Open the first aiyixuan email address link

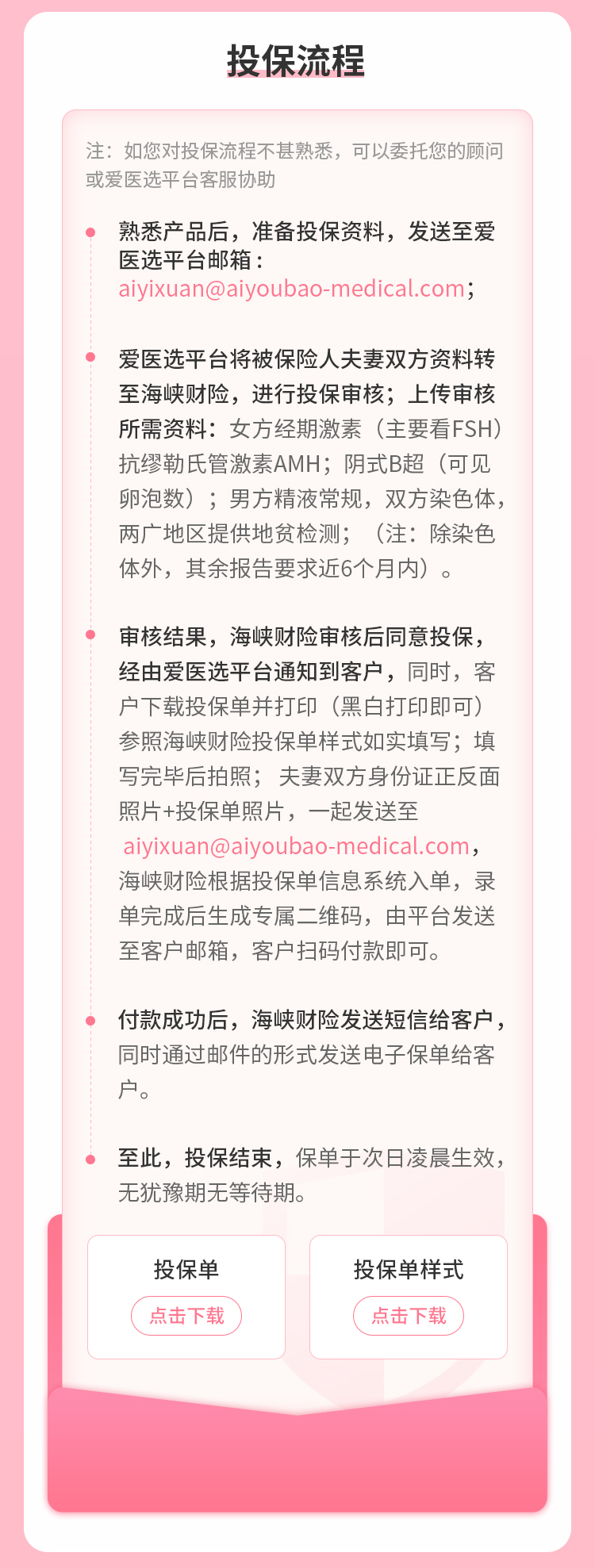pyautogui.click(x=291, y=289)
